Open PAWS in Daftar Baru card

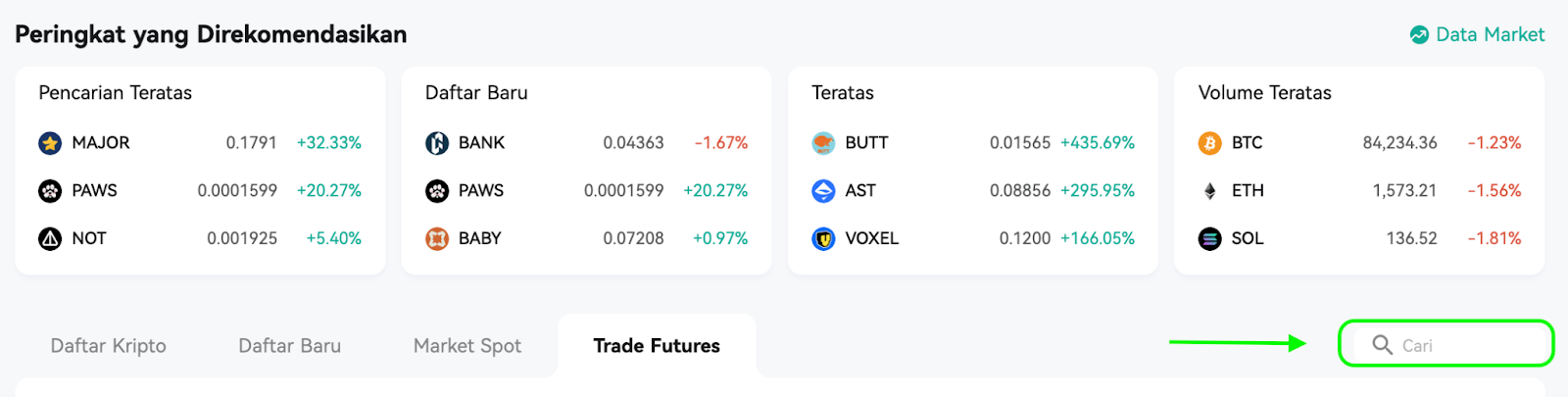click(x=586, y=191)
